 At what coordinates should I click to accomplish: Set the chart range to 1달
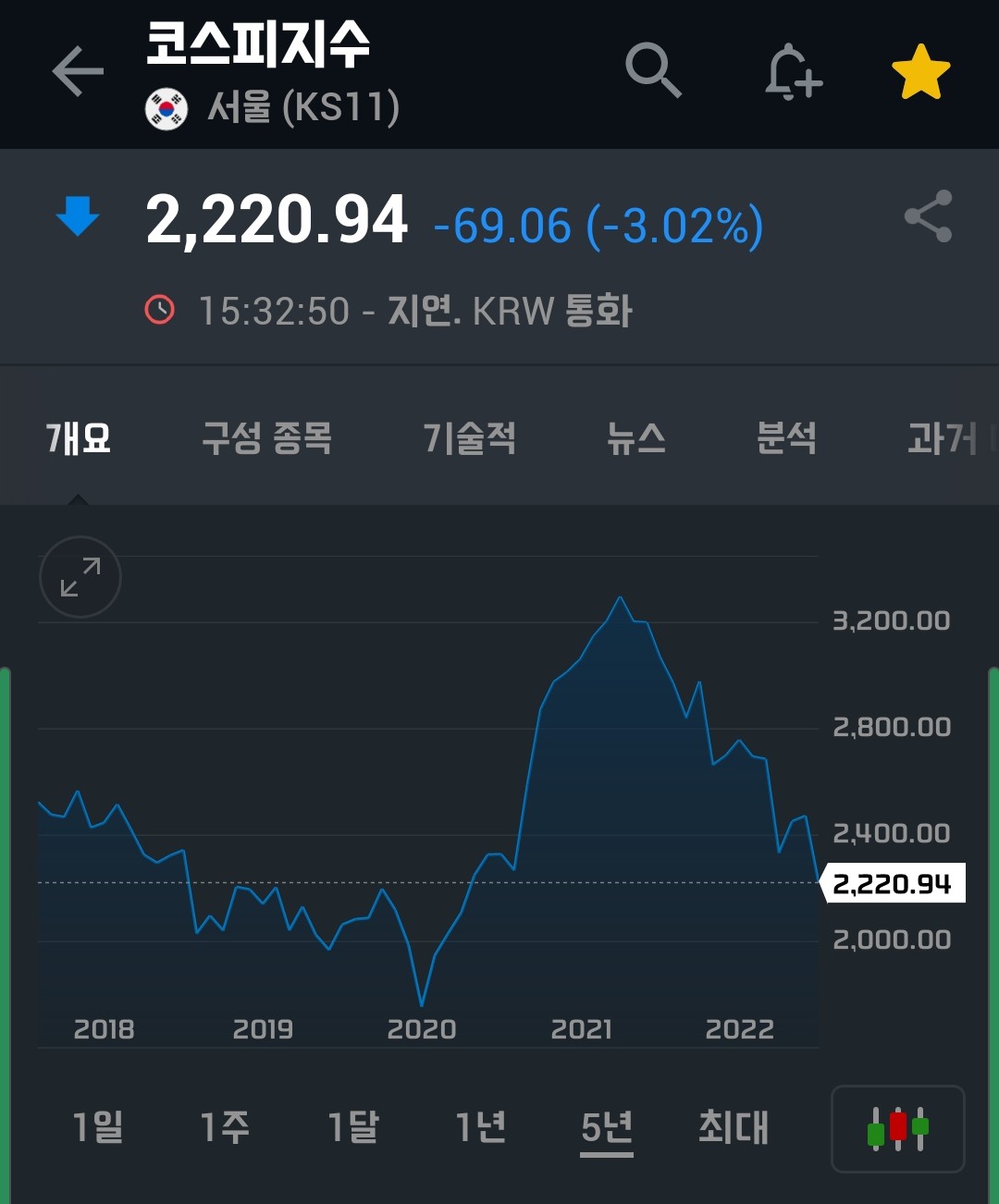[353, 1127]
